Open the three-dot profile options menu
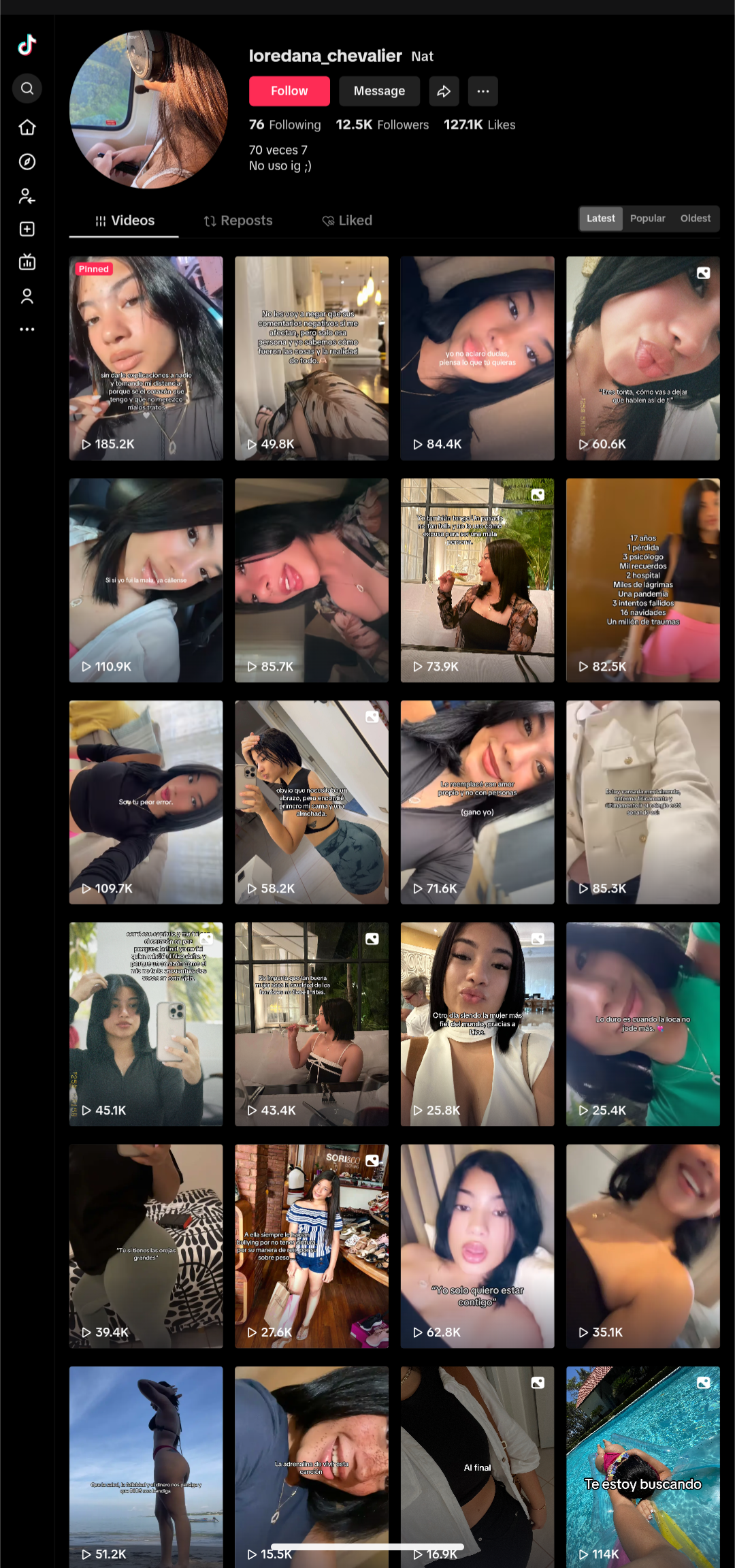The image size is (735, 1568). pyautogui.click(x=483, y=91)
